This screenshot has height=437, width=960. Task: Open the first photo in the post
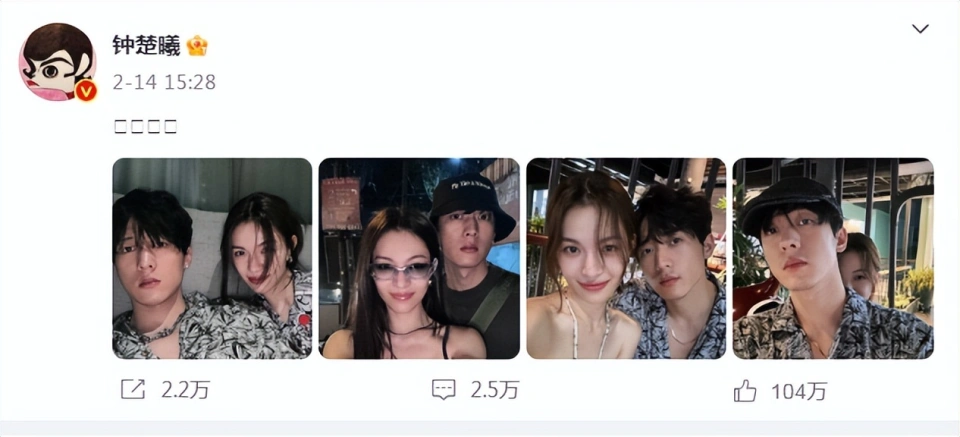click(212, 258)
